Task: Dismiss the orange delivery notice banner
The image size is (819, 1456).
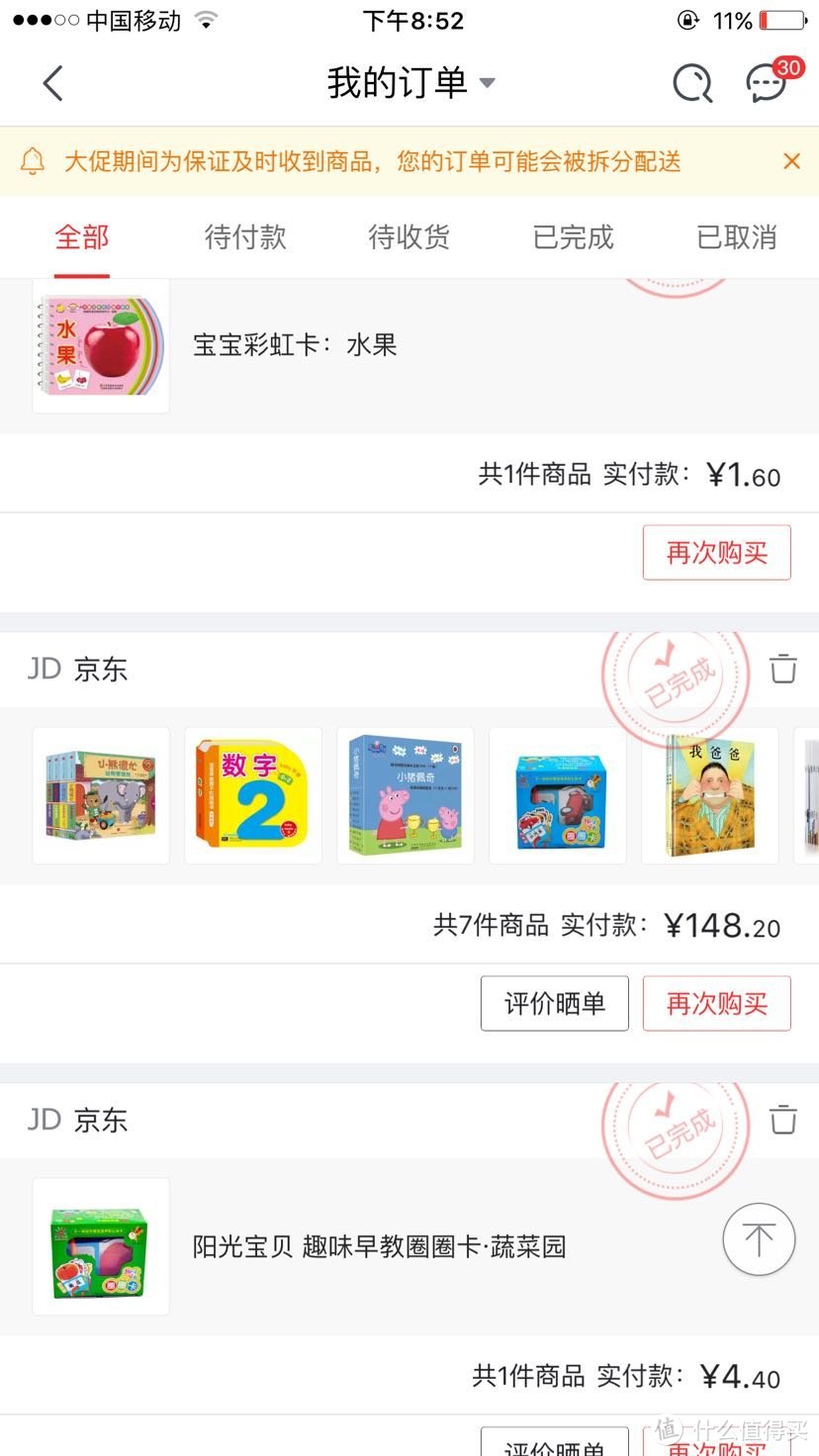Action: click(791, 161)
